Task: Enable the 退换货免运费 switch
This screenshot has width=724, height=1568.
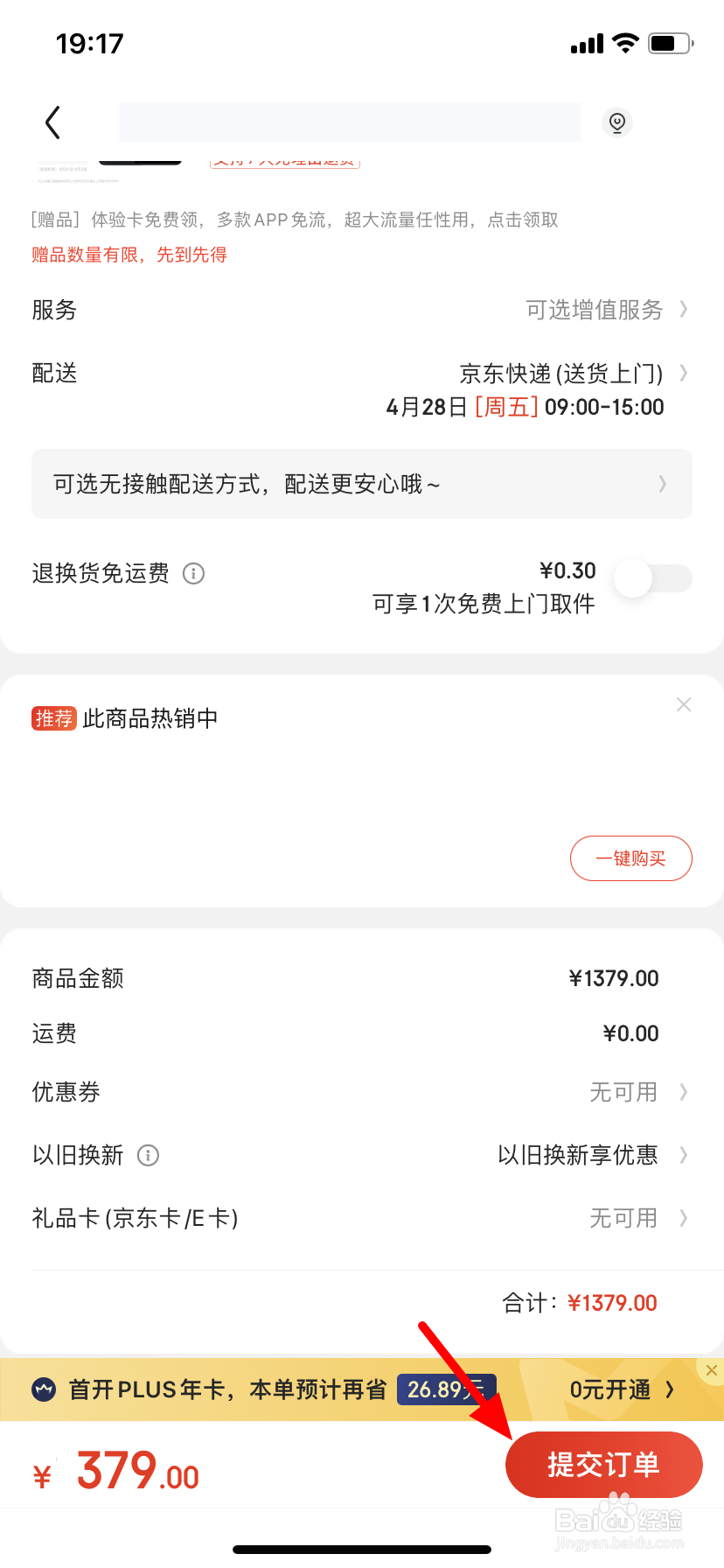Action: [652, 578]
